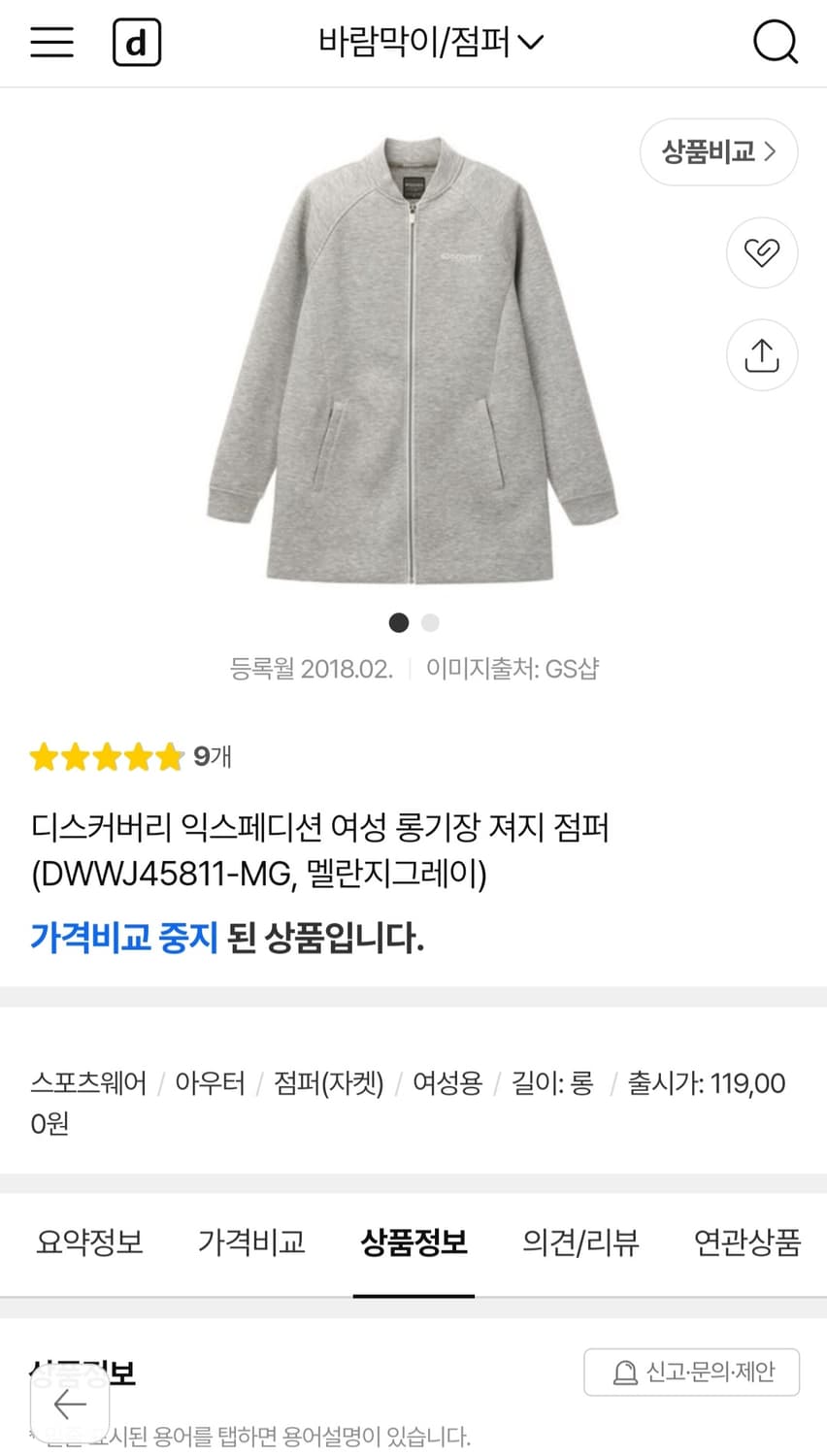Open the 가격비교 tab

pos(251,1242)
